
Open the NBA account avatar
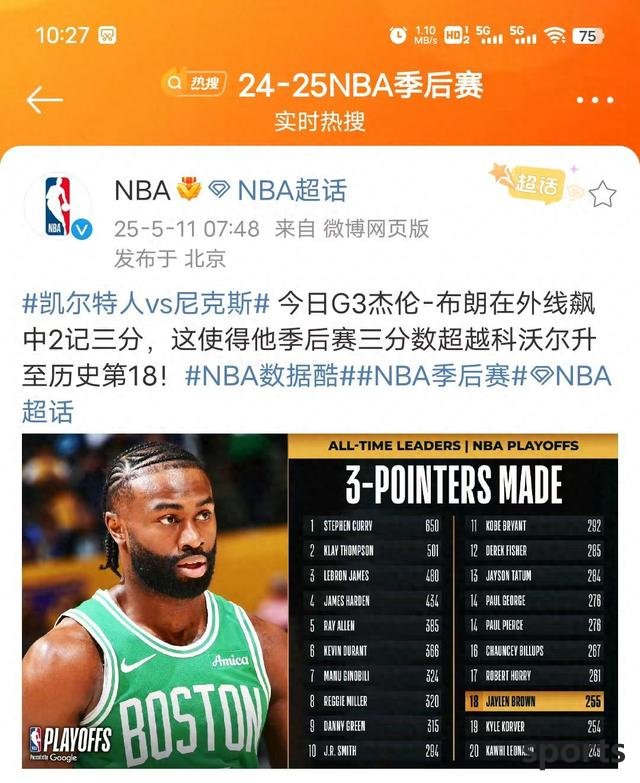pos(57,206)
